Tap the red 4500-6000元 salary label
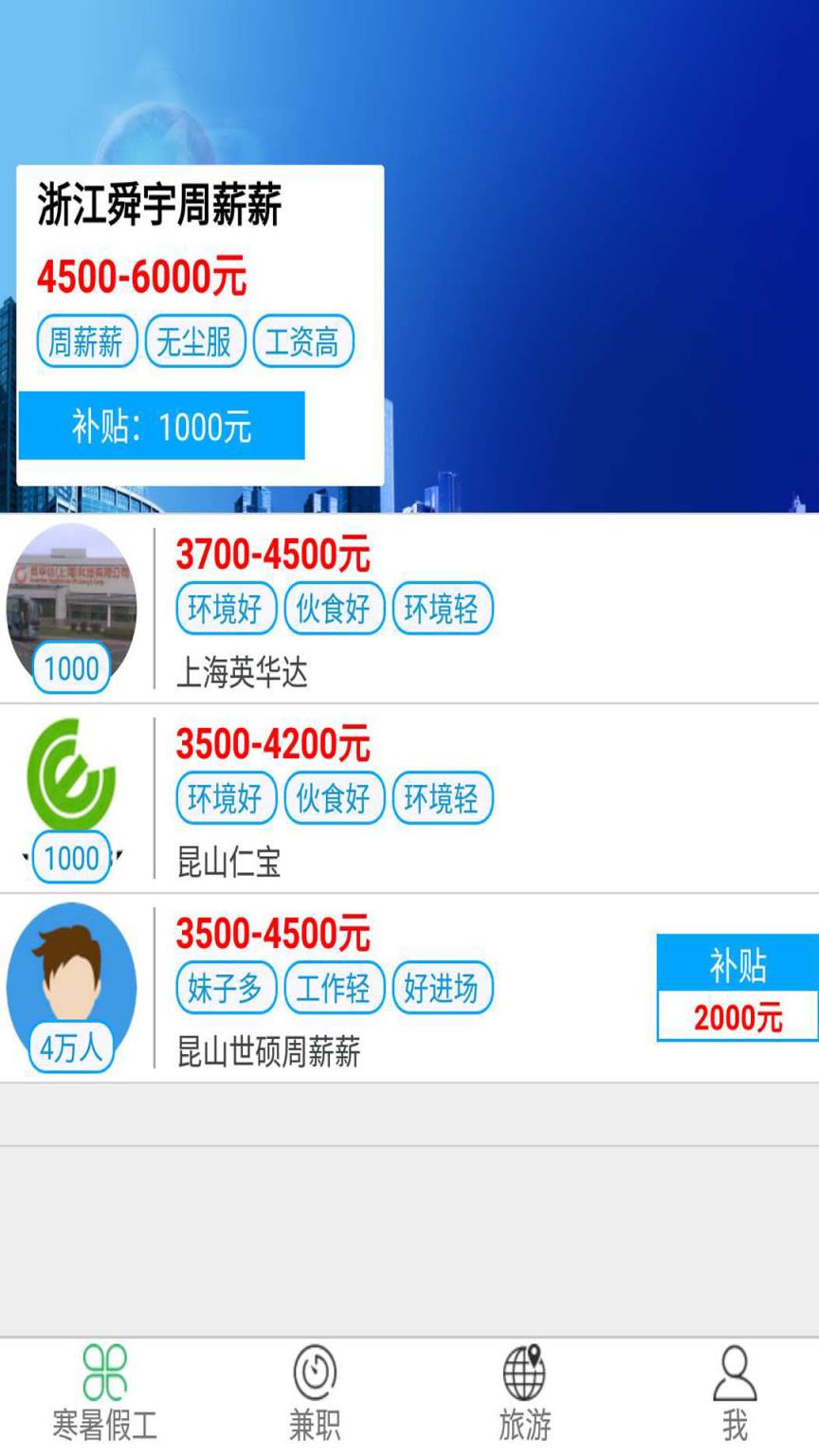This screenshot has height=1456, width=819. [140, 275]
